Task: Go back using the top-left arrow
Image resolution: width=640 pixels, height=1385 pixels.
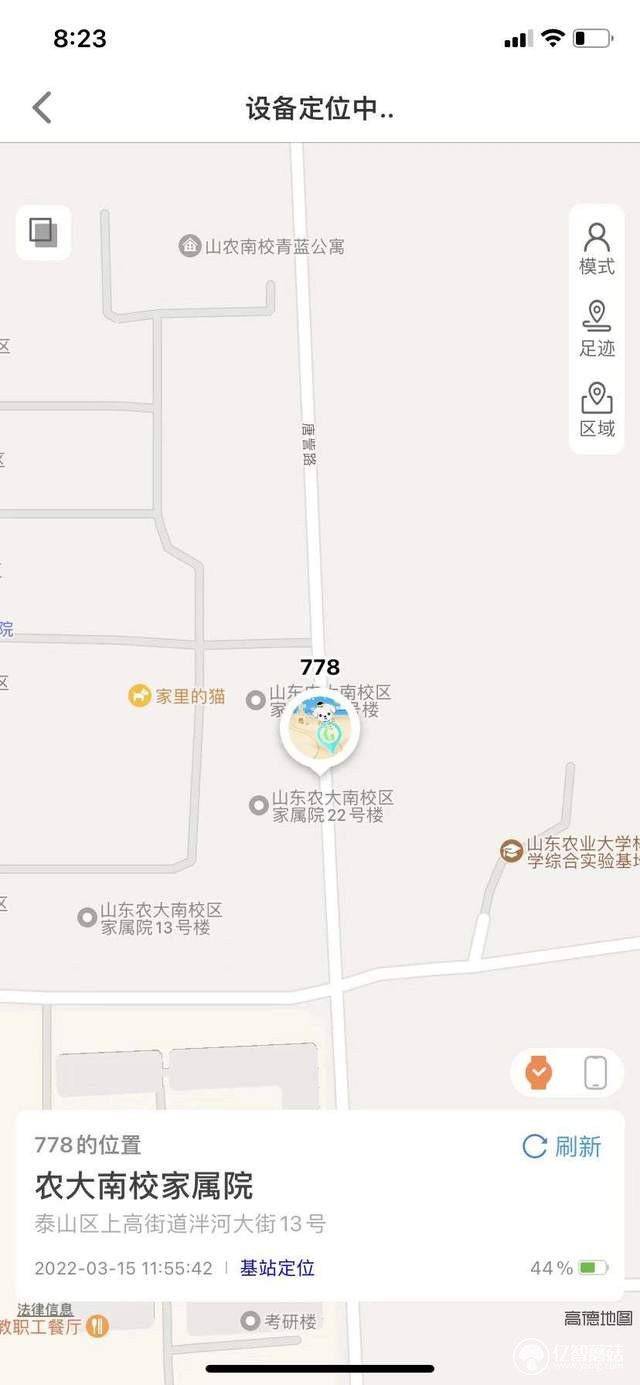Action: [x=42, y=107]
